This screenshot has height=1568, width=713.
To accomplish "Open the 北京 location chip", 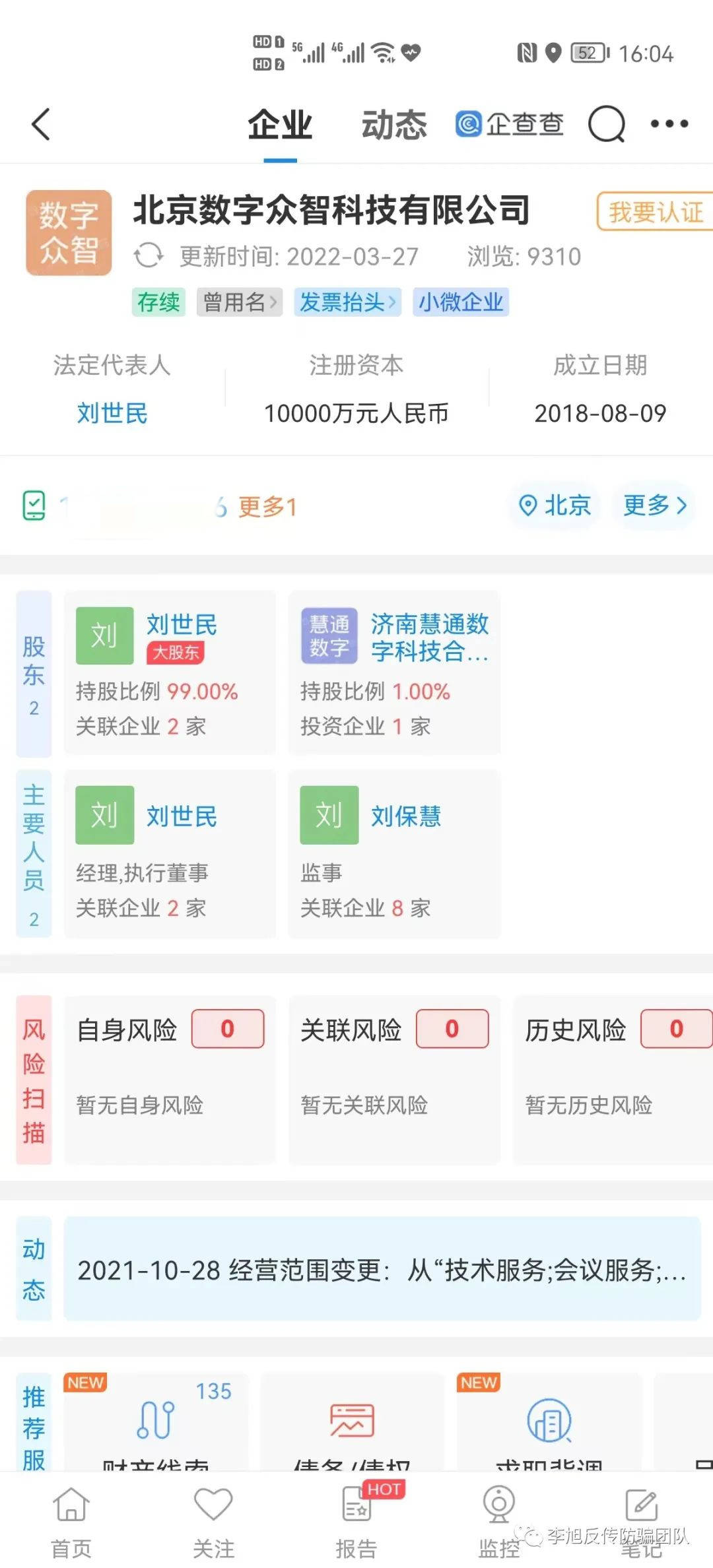I will (x=555, y=506).
